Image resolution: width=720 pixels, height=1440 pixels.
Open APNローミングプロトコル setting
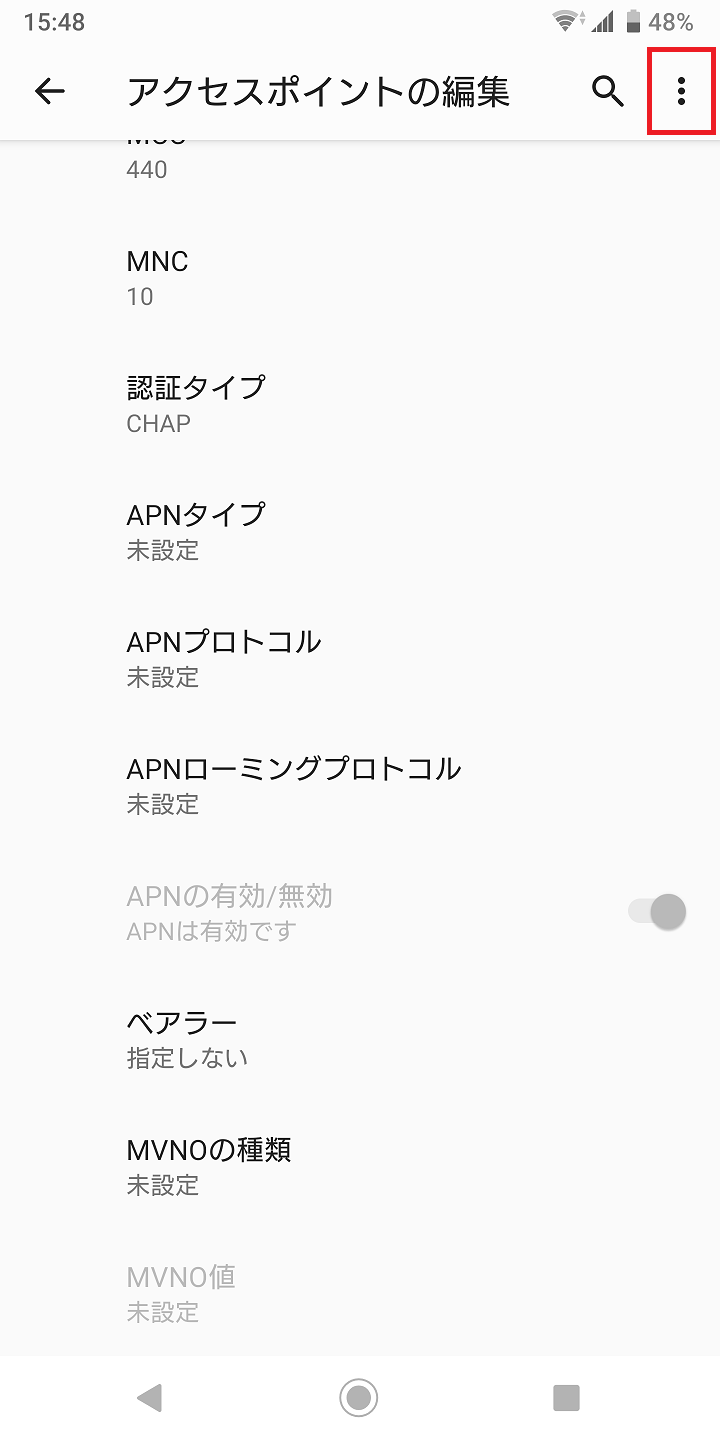[360, 786]
